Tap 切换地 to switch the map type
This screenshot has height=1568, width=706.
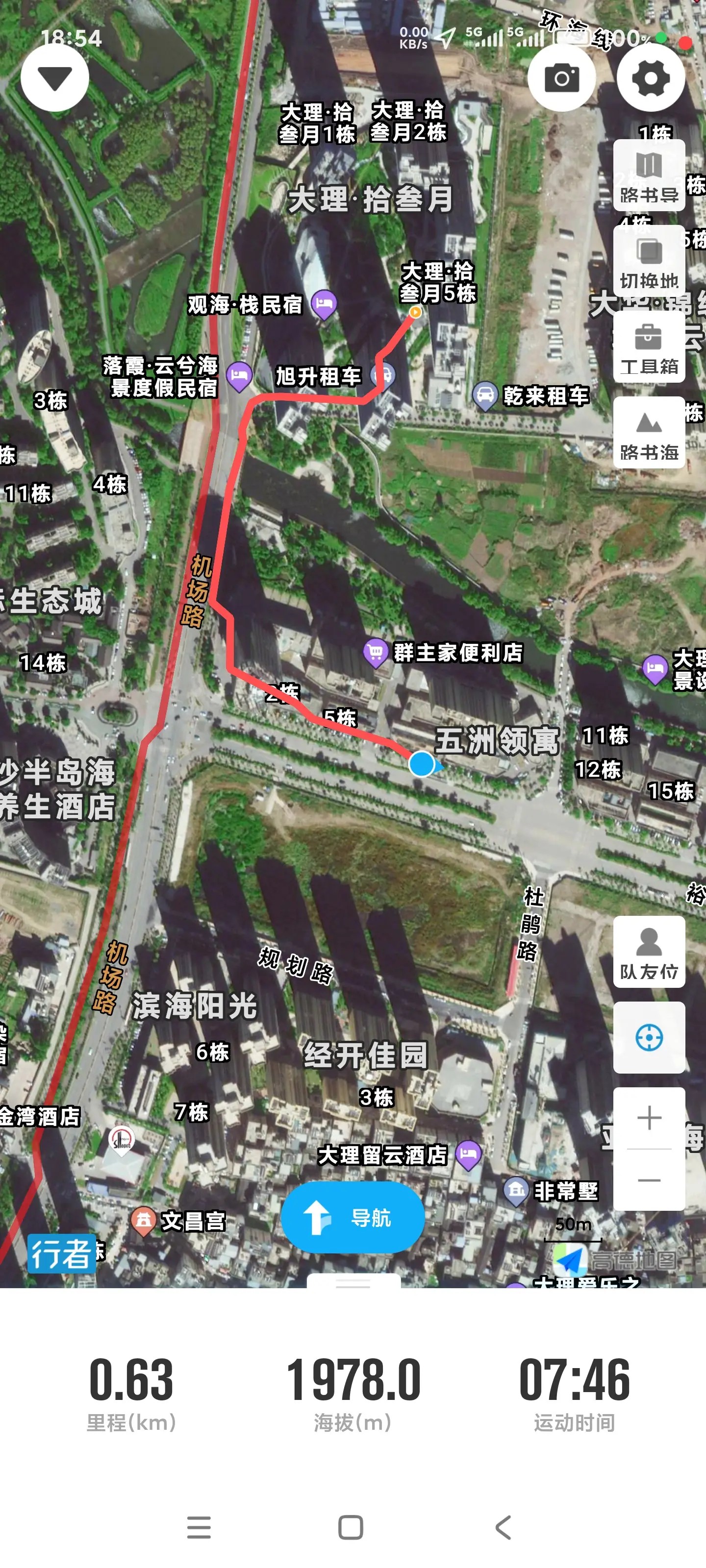point(649,262)
